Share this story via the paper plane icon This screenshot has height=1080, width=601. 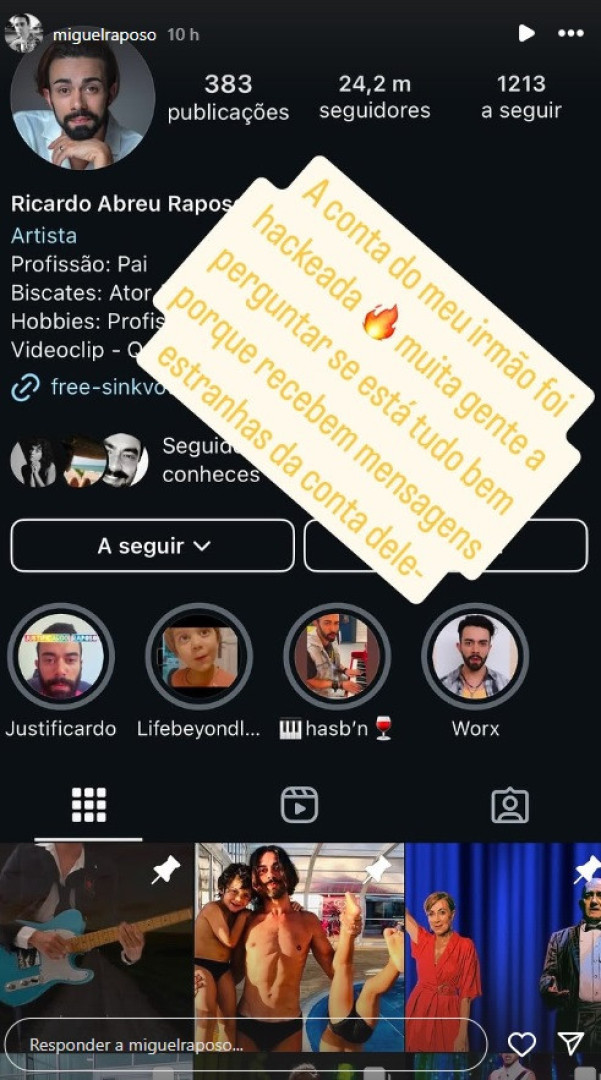[570, 1044]
